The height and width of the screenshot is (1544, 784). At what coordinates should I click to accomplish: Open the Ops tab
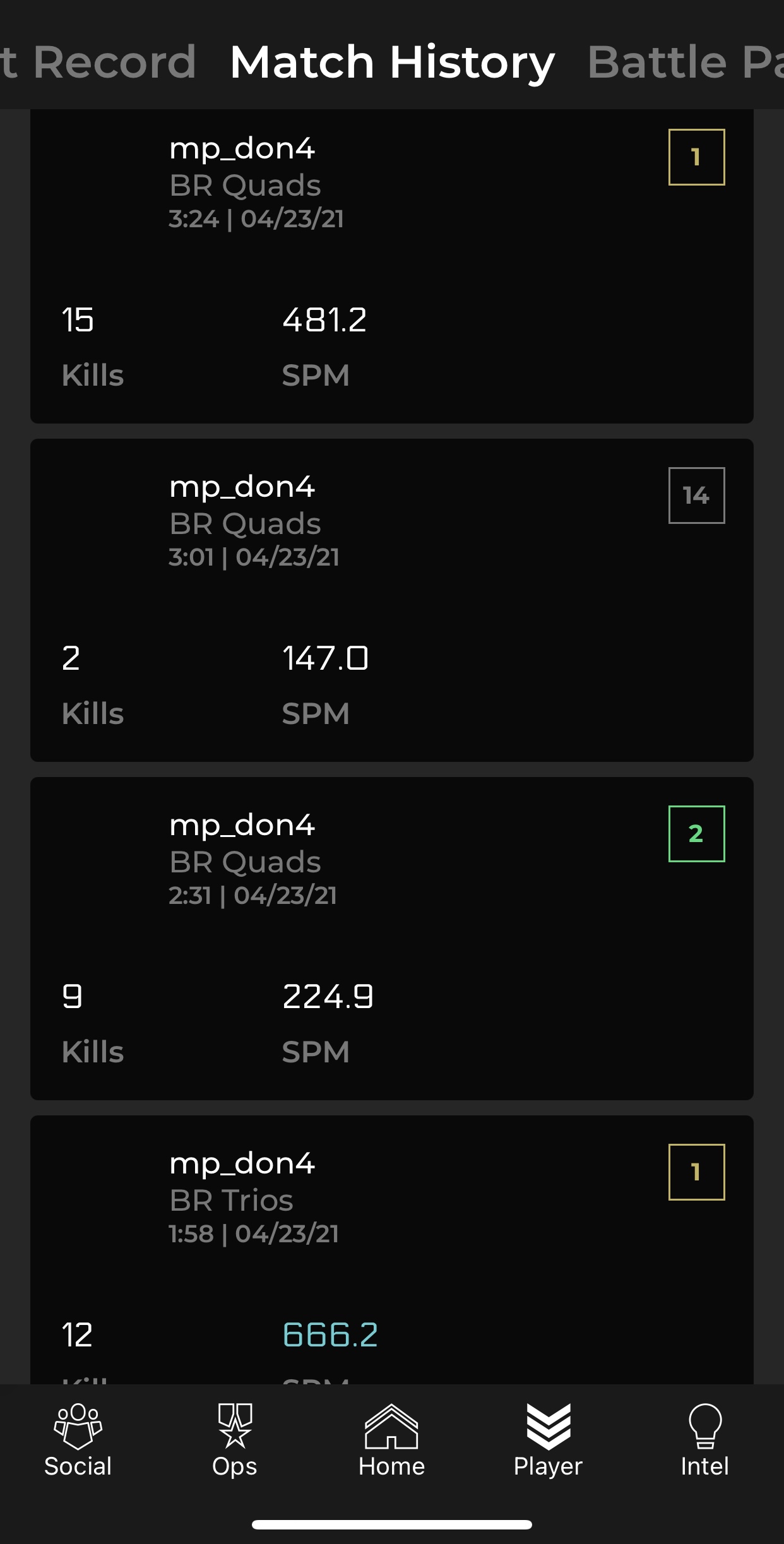pos(235,1440)
